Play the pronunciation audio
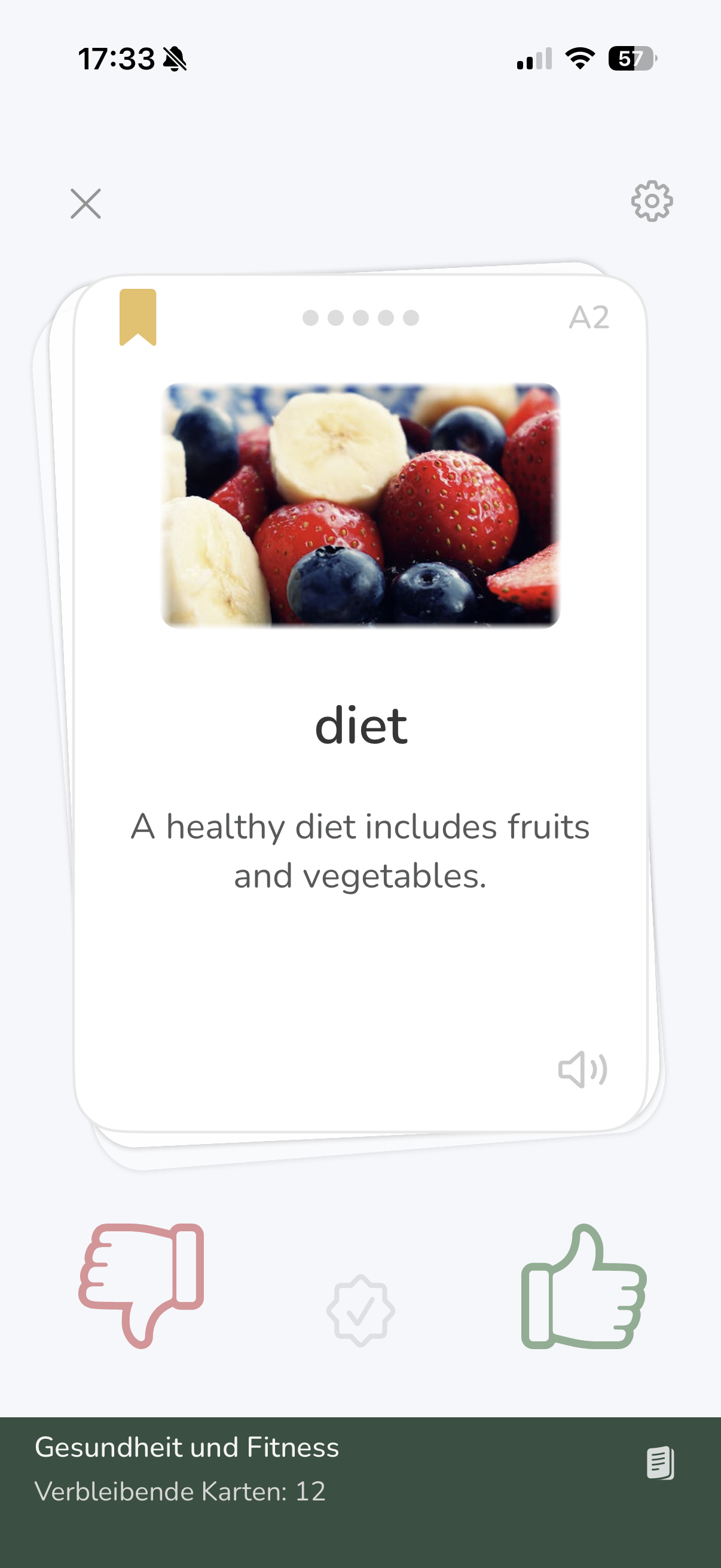The width and height of the screenshot is (721, 1568). [582, 1069]
